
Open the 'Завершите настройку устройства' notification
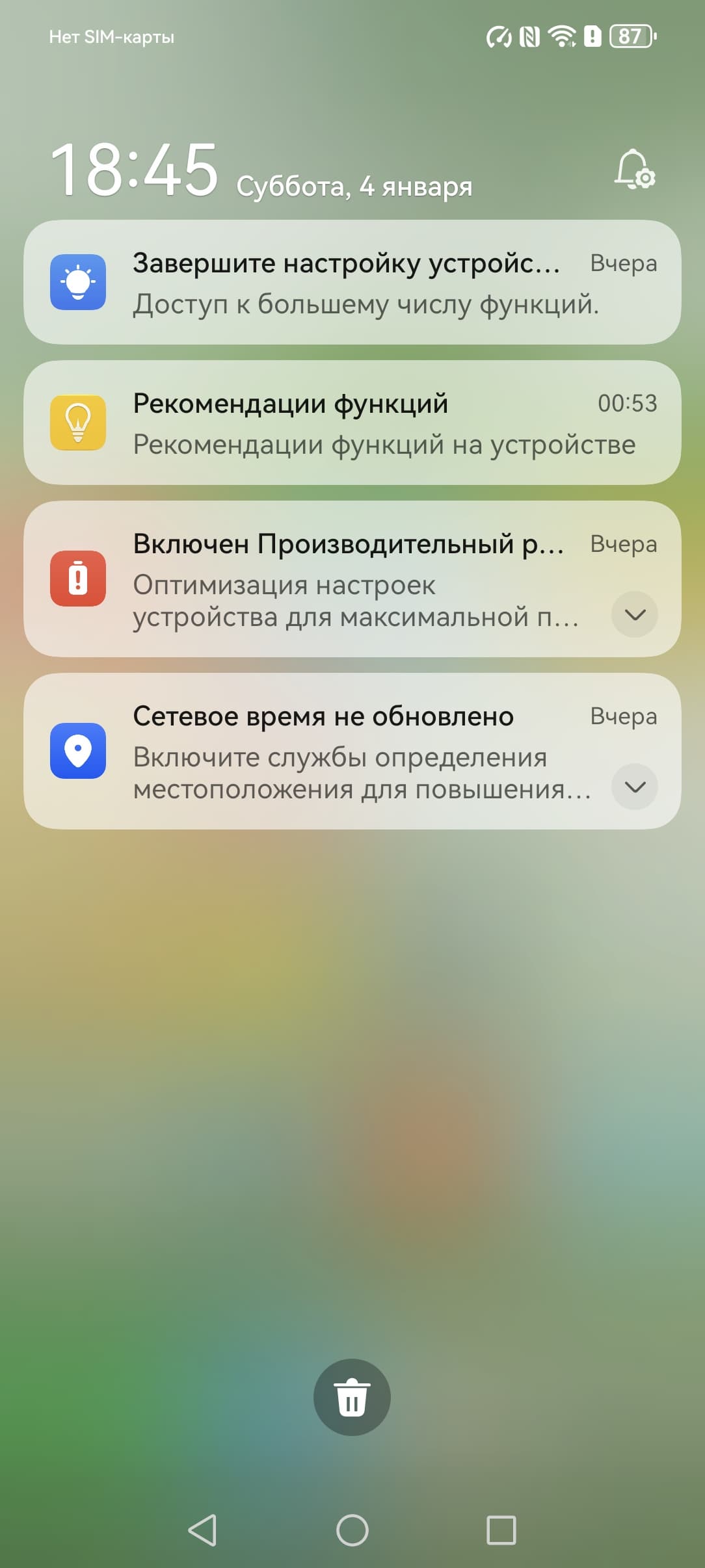tap(351, 283)
